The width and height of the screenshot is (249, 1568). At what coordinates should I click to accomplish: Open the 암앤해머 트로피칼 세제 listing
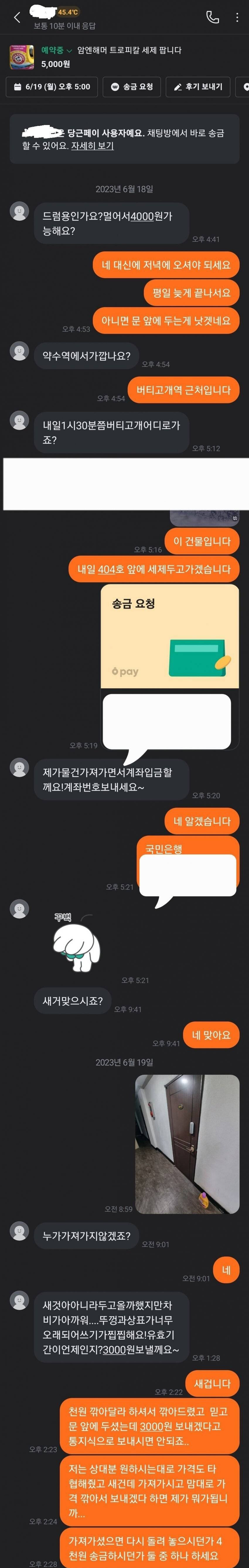click(x=129, y=50)
